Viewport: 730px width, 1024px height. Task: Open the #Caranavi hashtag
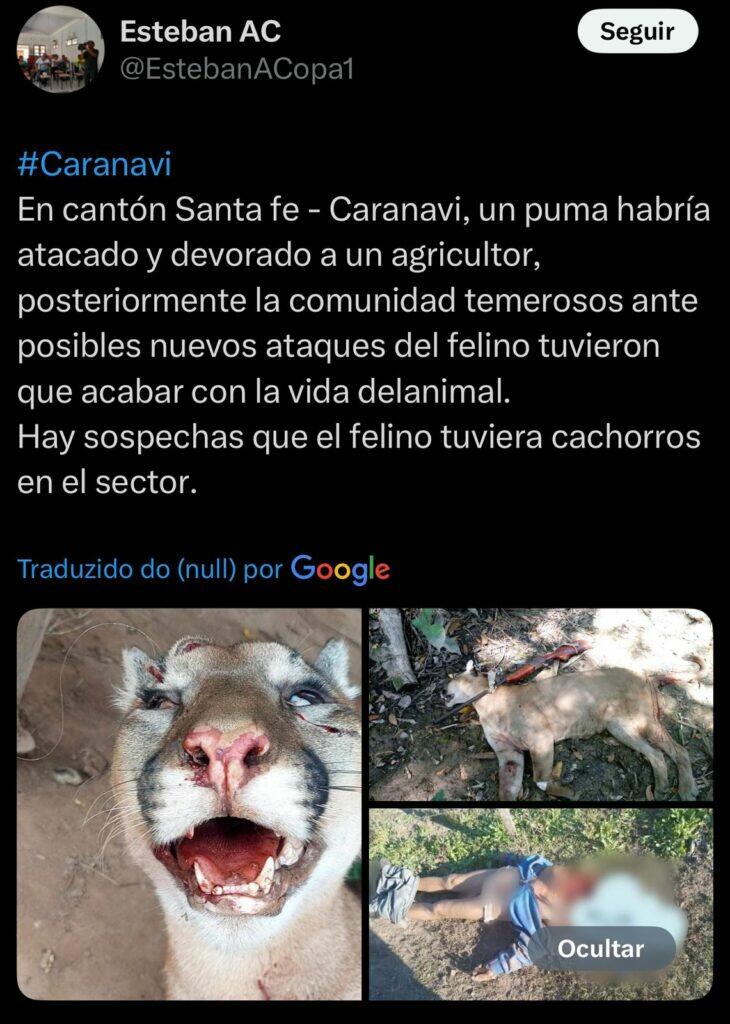[94, 165]
